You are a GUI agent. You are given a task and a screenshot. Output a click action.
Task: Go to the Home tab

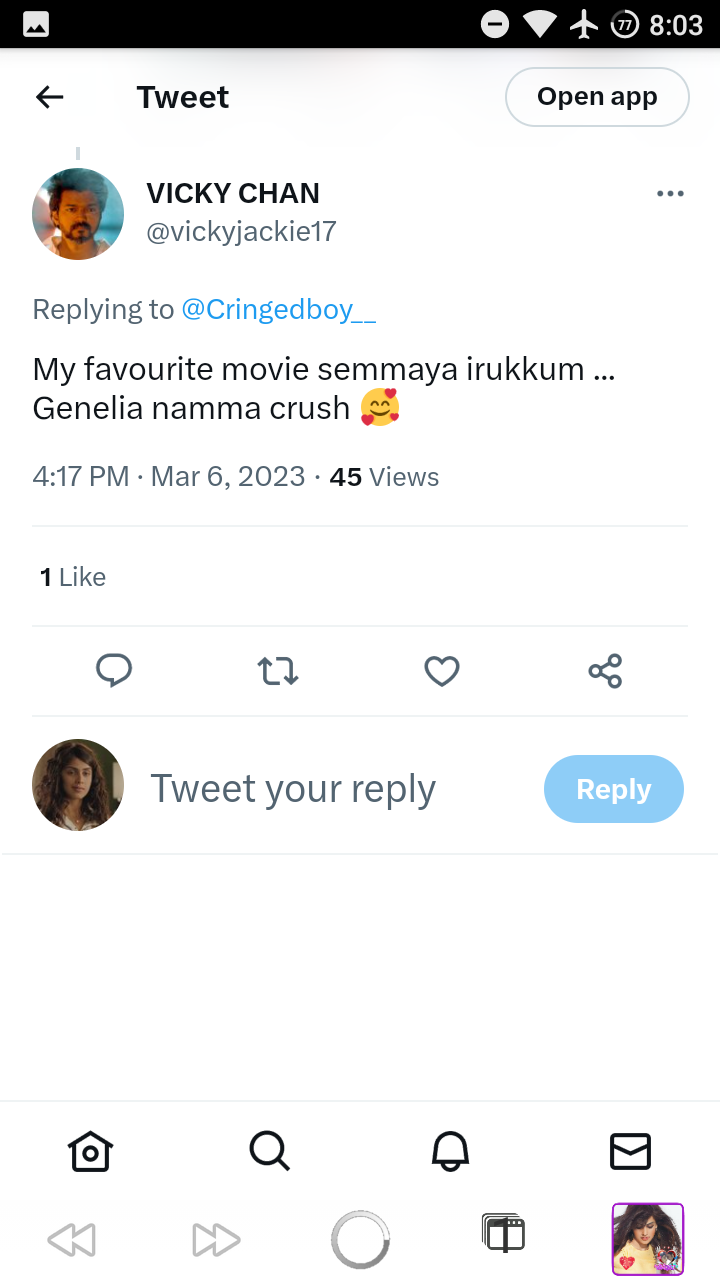pyautogui.click(x=90, y=1152)
